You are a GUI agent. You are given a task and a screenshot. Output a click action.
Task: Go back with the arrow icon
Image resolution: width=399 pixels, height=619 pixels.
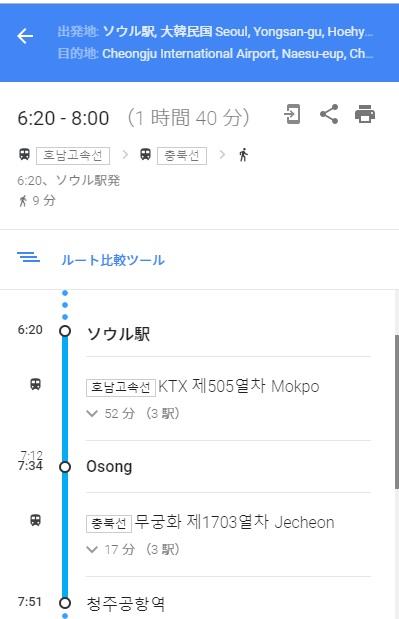point(25,36)
